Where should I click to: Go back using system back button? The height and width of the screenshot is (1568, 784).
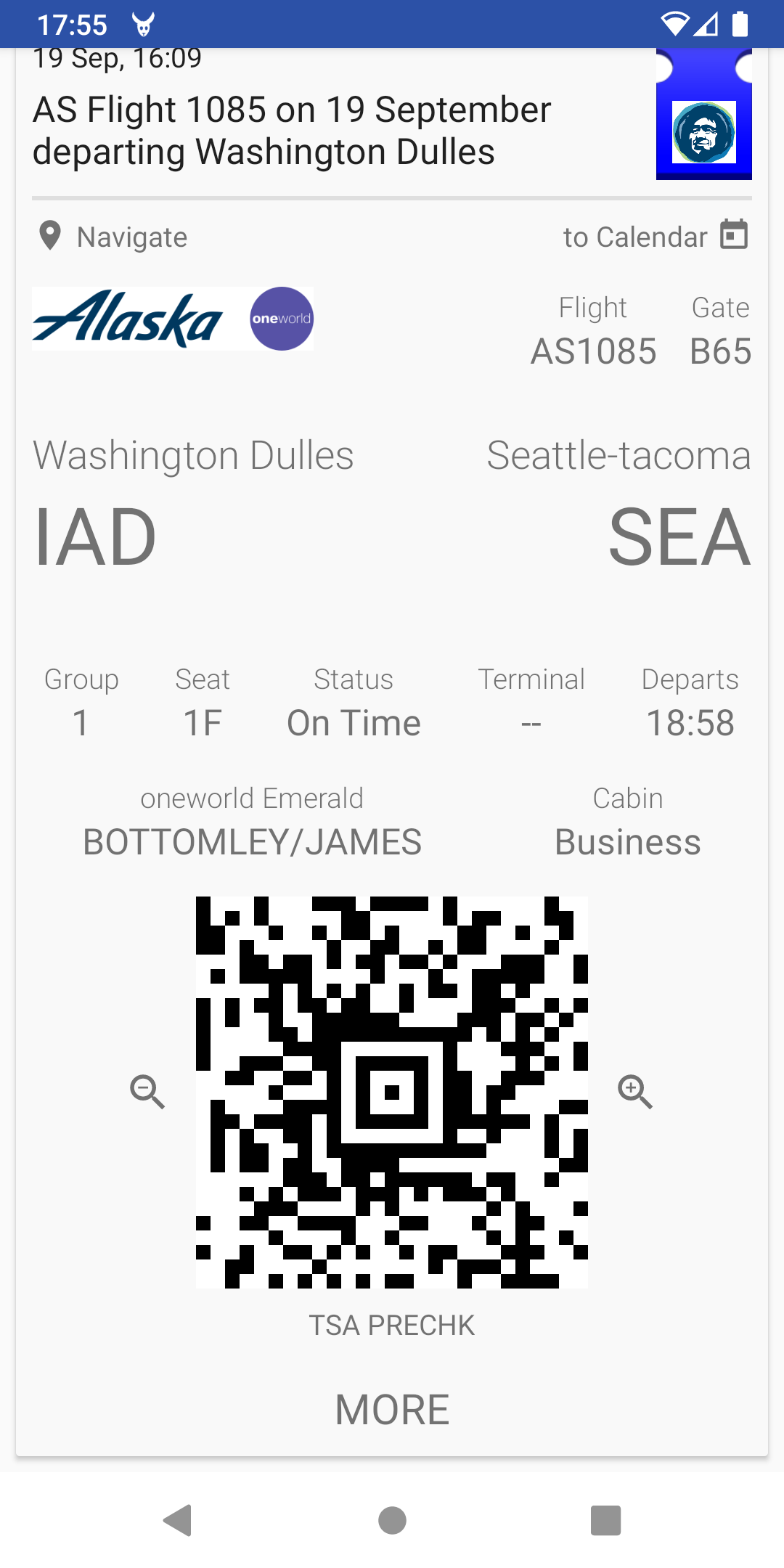pyautogui.click(x=178, y=1520)
